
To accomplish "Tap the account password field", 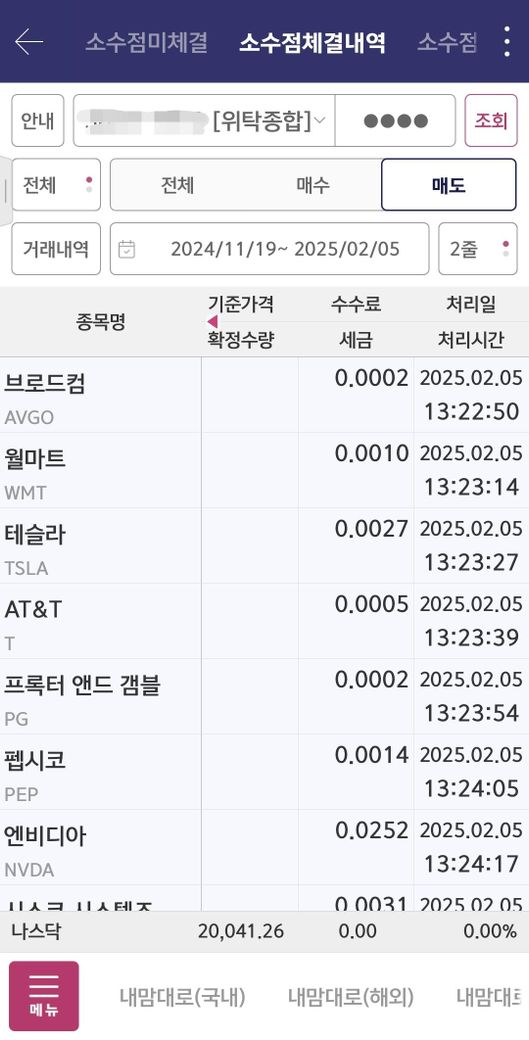I will click(x=395, y=121).
